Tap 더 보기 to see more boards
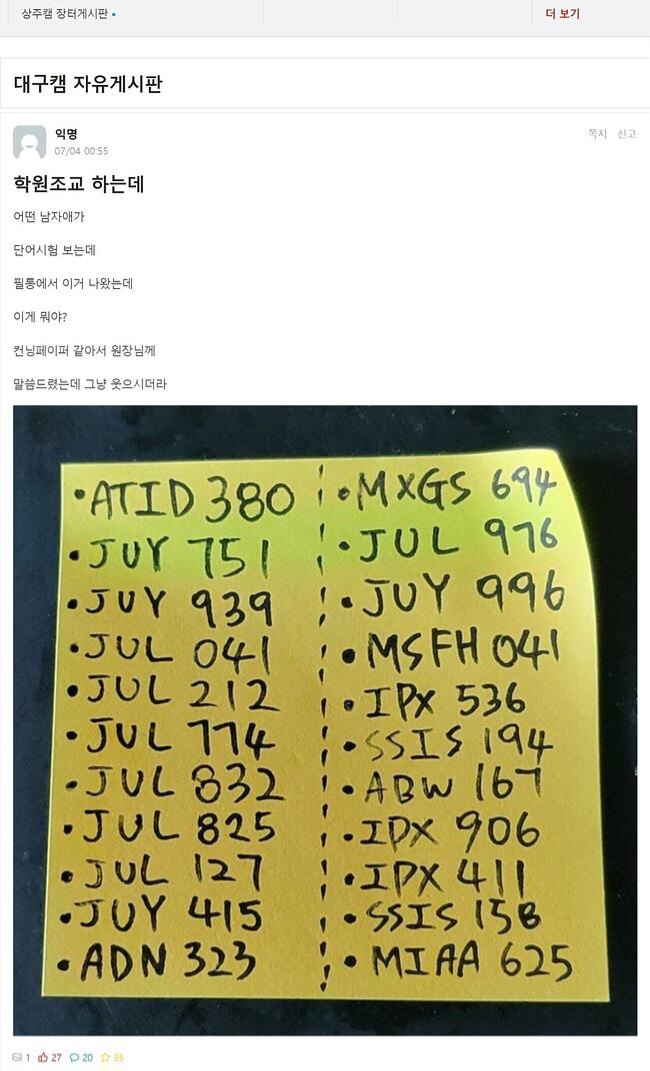Viewport: 650px width, 1071px height. click(x=562, y=14)
